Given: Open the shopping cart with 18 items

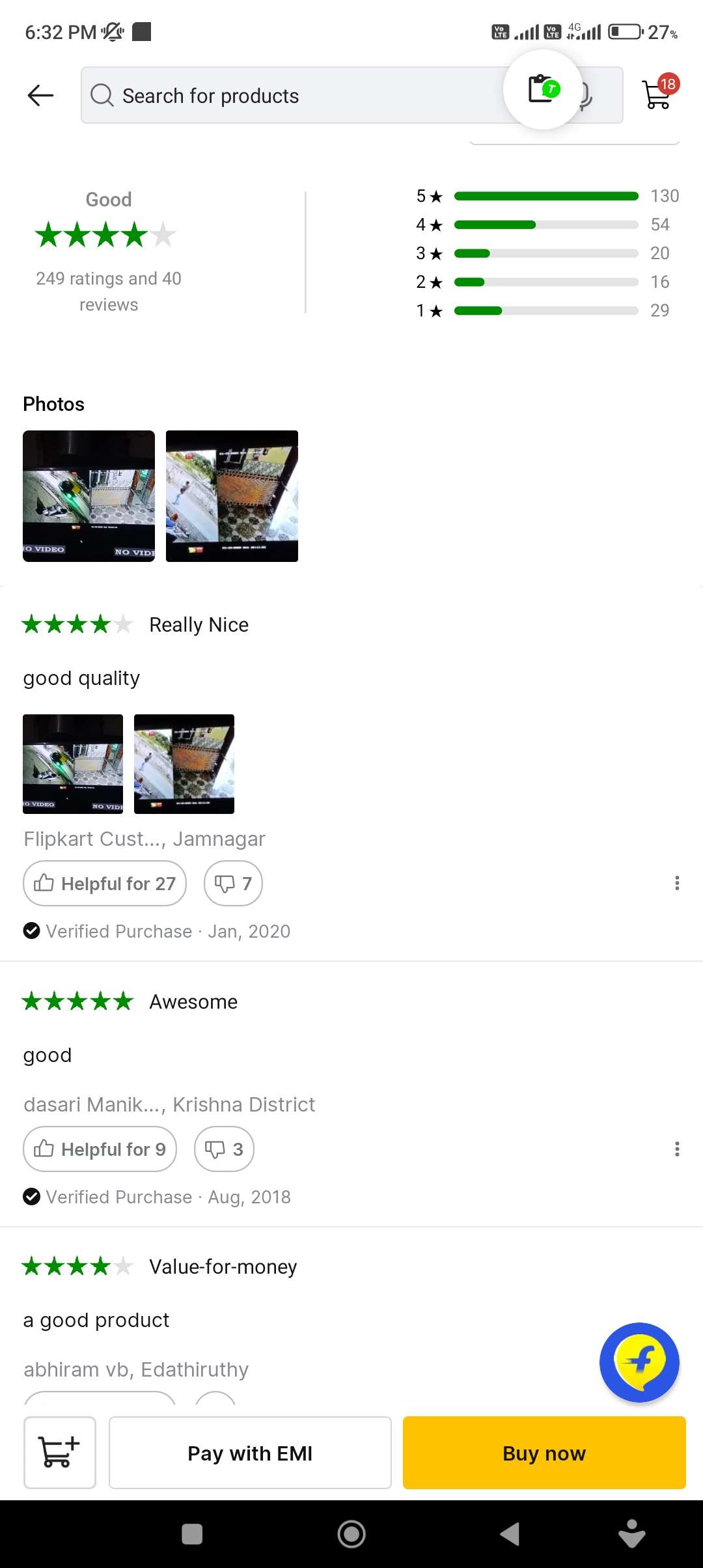Looking at the screenshot, I should pyautogui.click(x=659, y=94).
